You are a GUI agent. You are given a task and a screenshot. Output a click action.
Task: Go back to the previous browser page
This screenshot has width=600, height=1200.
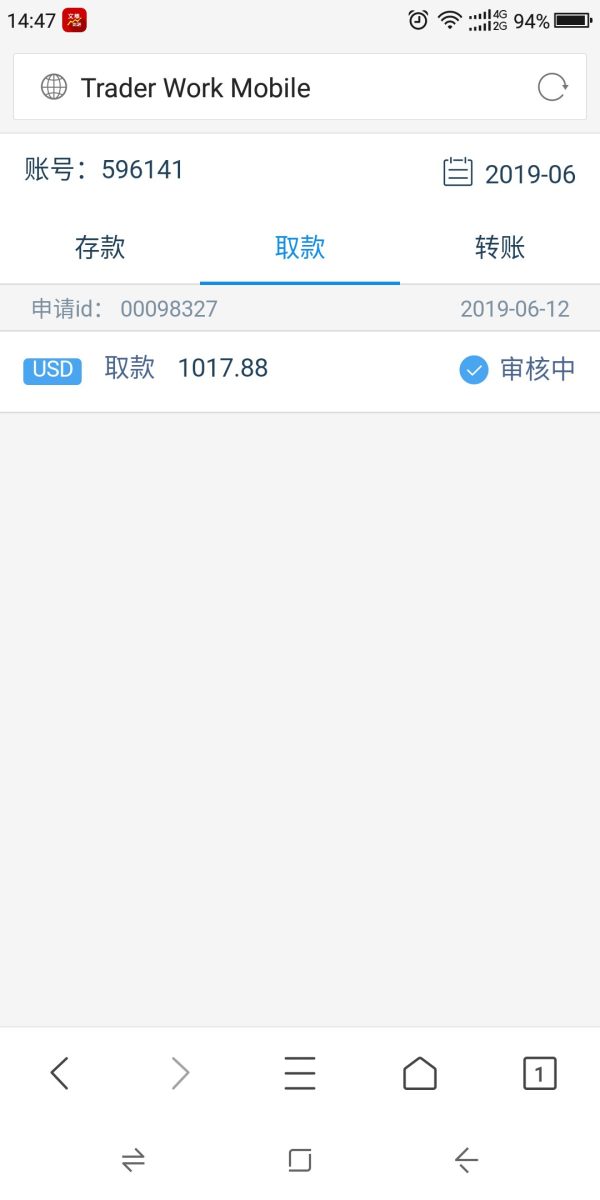click(60, 1073)
